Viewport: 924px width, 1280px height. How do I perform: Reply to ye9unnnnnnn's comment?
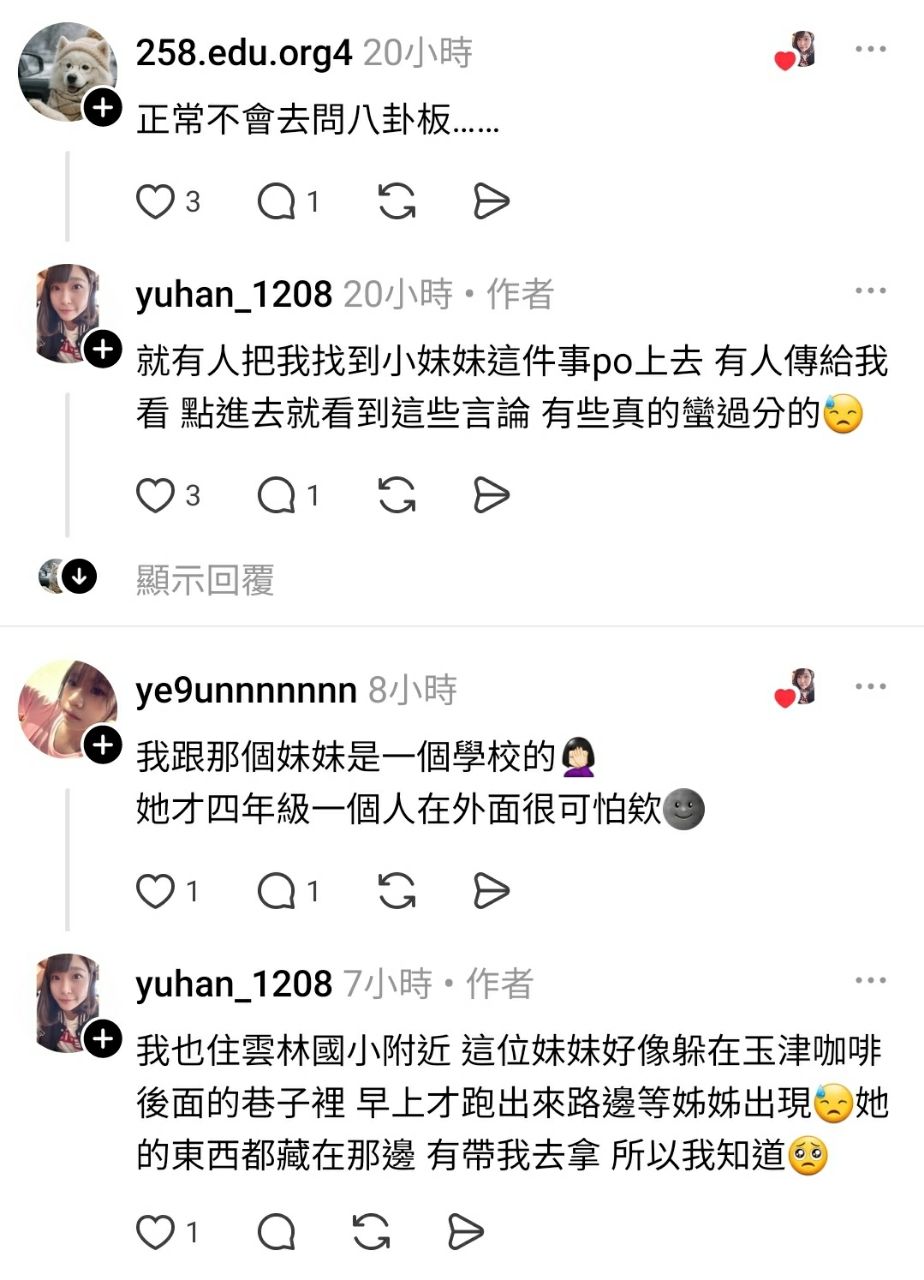pos(277,891)
